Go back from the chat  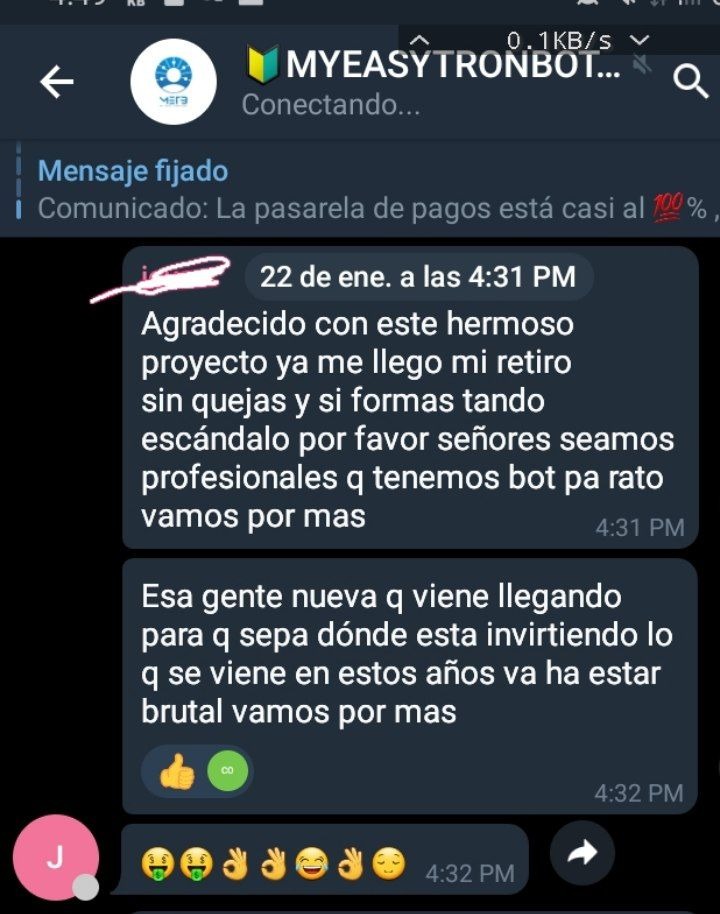click(x=57, y=83)
